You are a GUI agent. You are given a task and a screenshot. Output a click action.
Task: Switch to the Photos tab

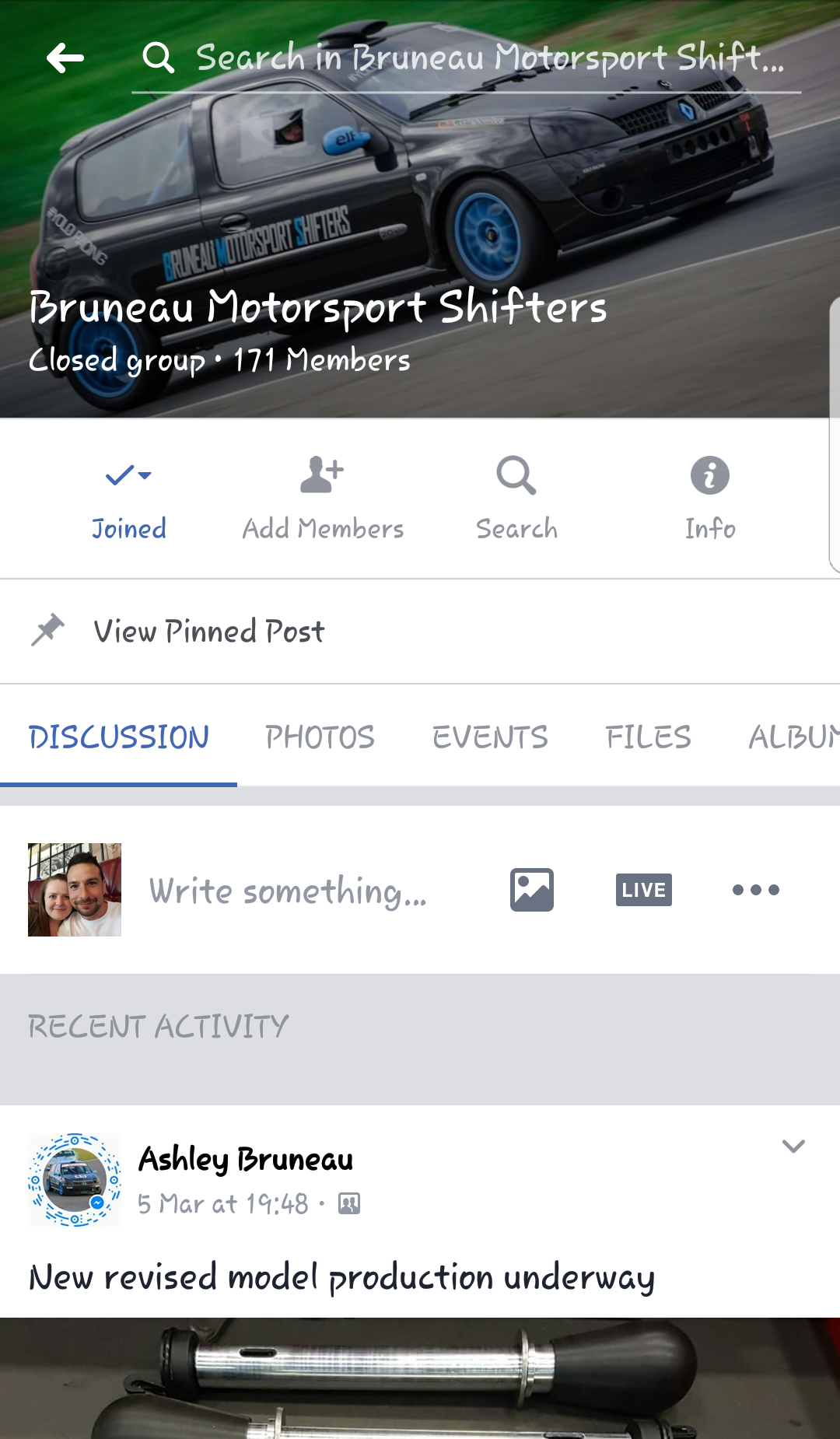[x=320, y=737]
